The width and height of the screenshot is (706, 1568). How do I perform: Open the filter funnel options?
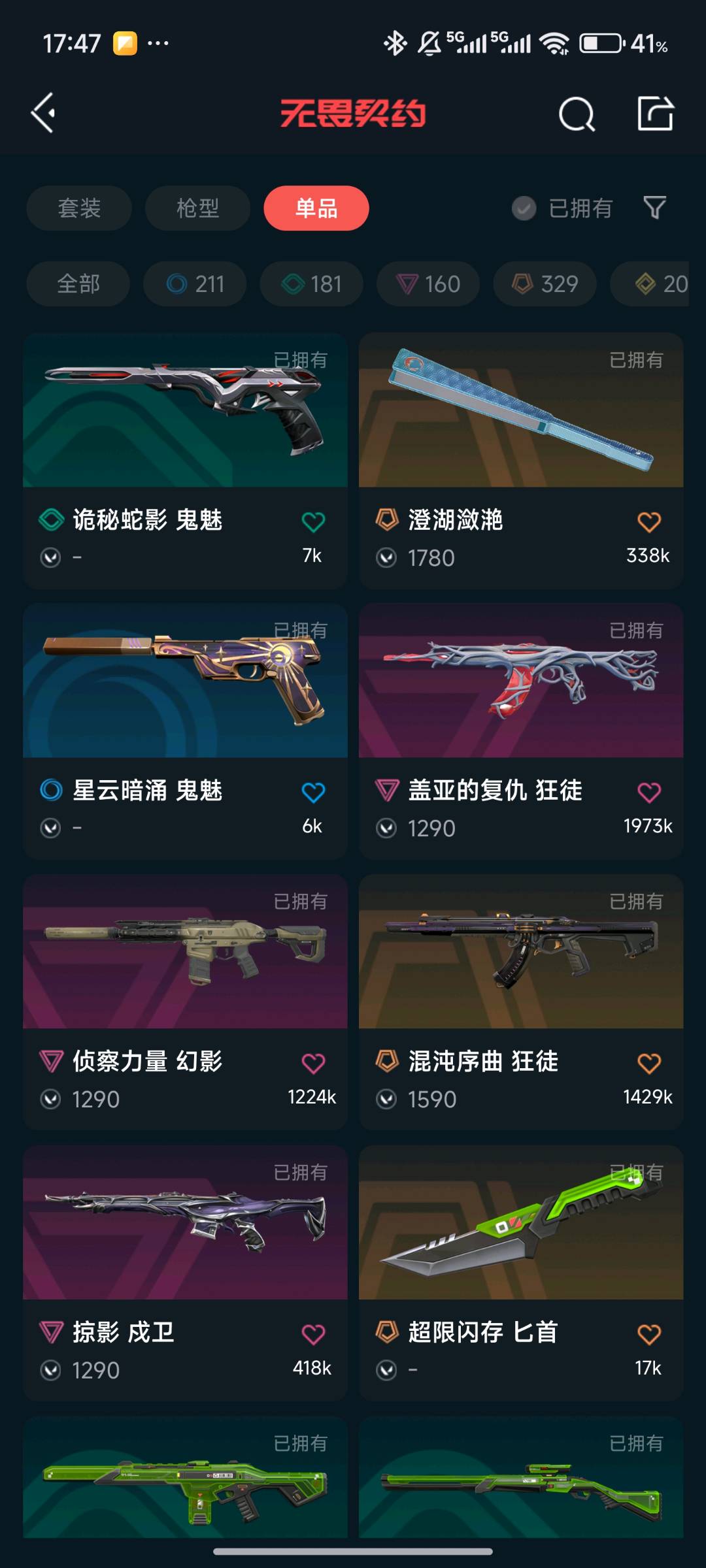(x=654, y=208)
